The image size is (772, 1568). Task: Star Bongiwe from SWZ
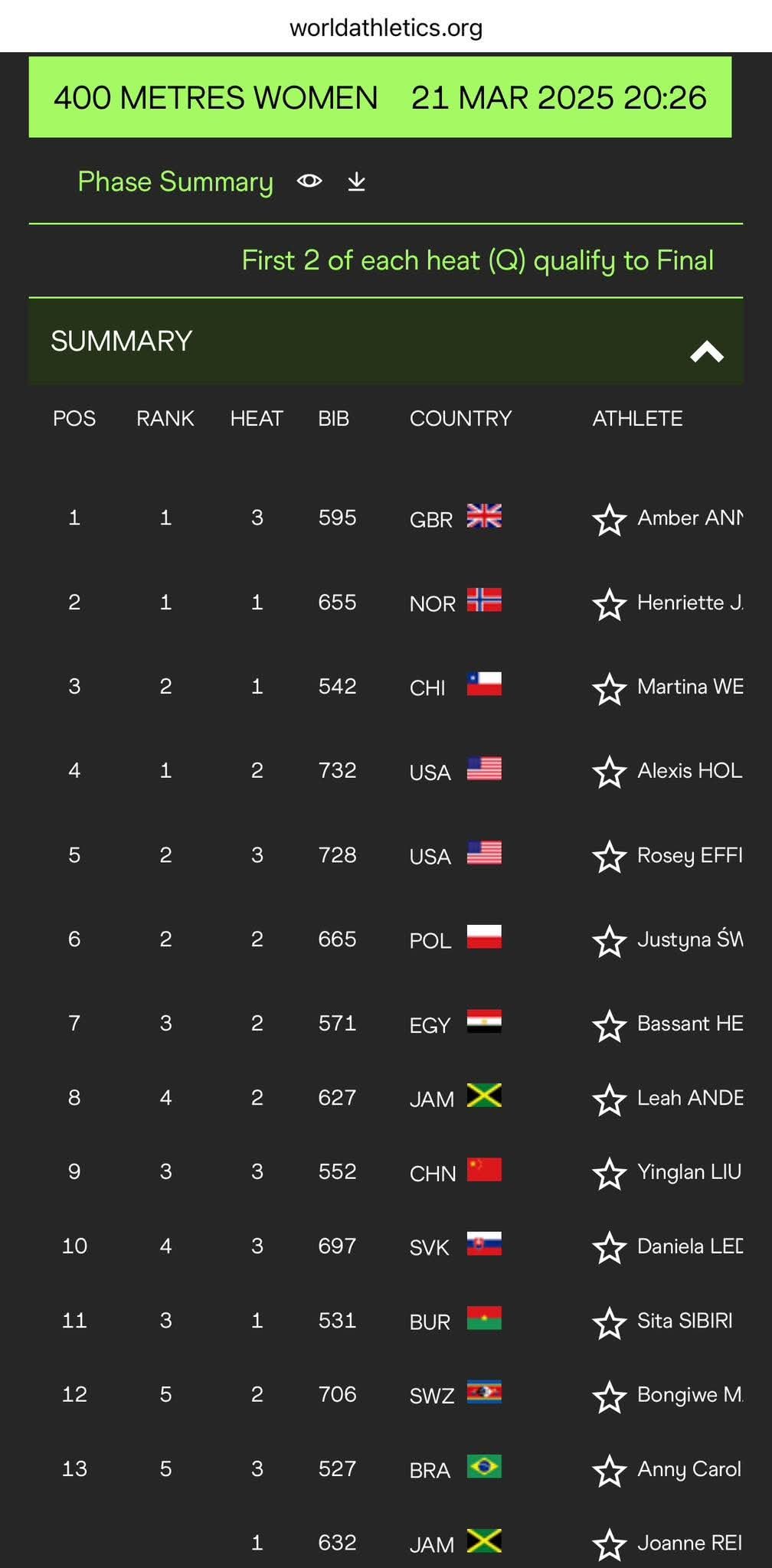coord(610,1397)
